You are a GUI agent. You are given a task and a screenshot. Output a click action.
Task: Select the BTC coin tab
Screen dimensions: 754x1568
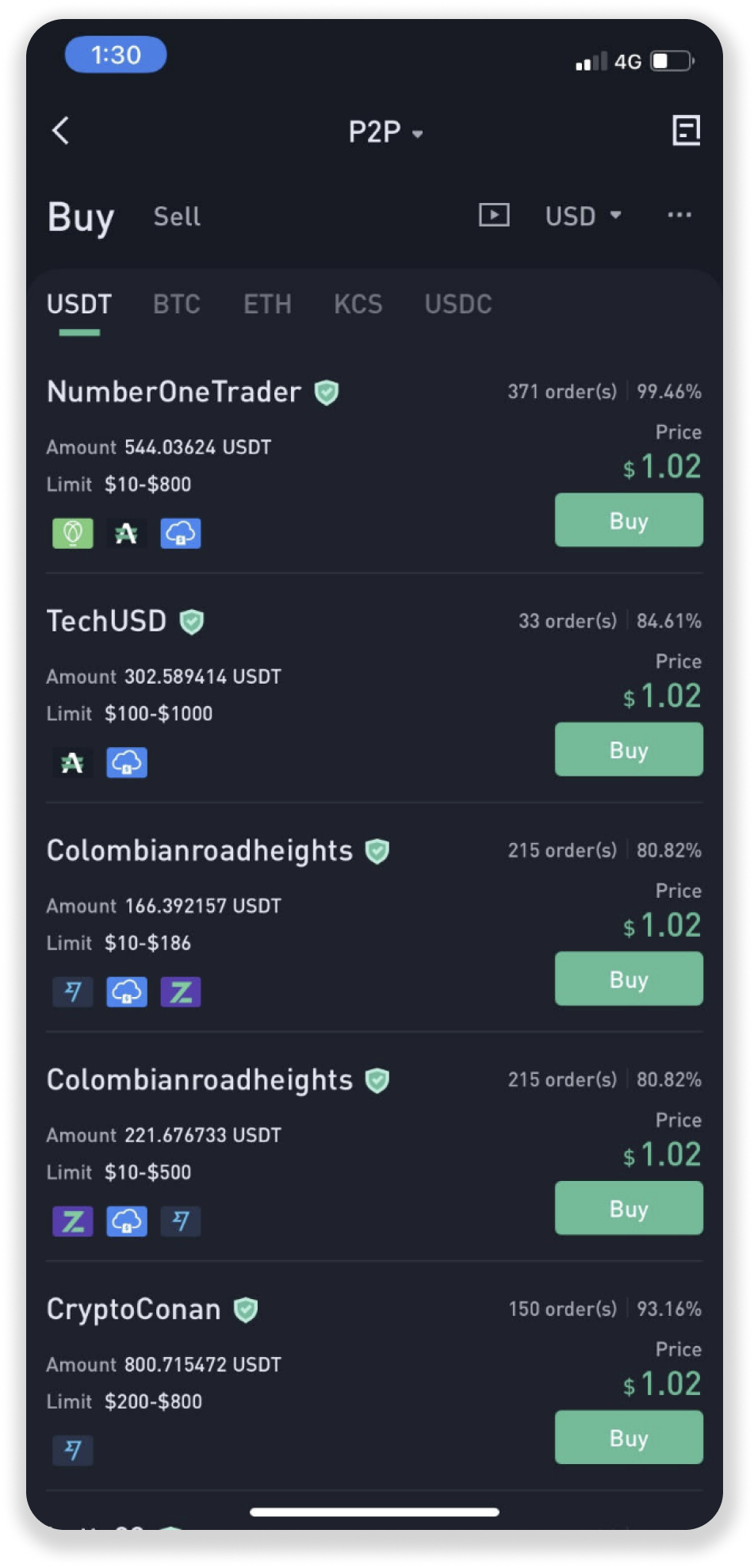click(x=177, y=304)
